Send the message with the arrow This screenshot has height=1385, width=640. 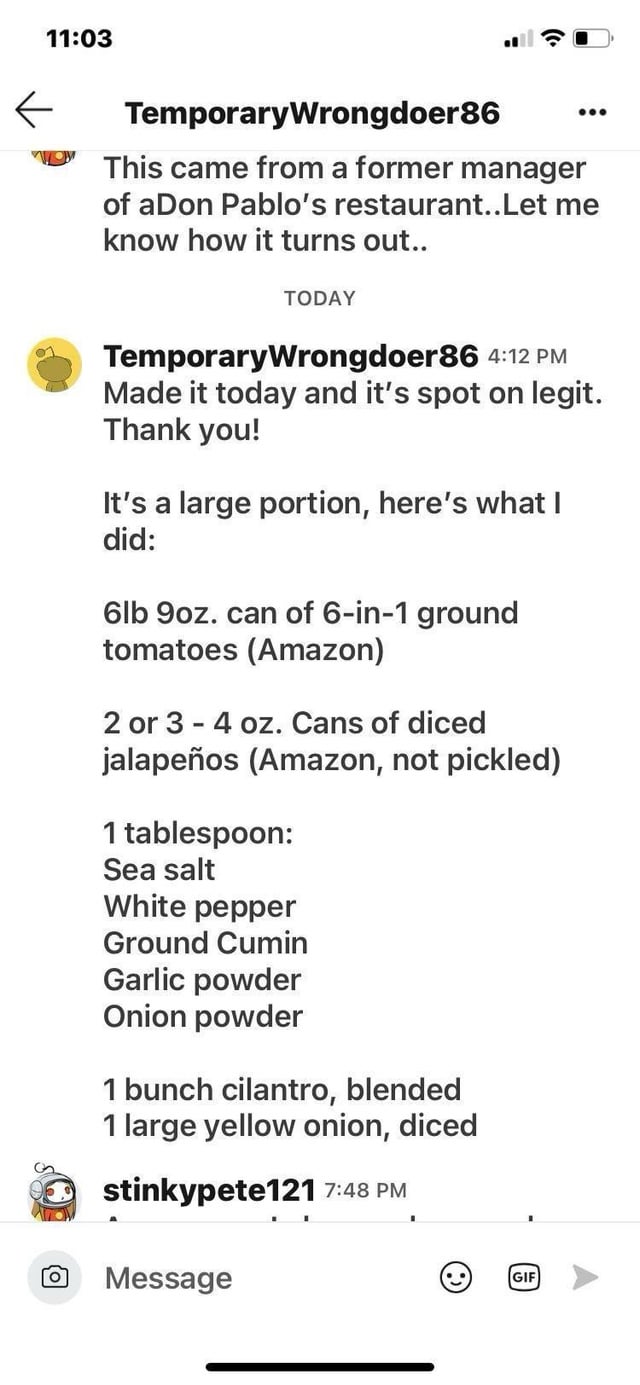(585, 1277)
